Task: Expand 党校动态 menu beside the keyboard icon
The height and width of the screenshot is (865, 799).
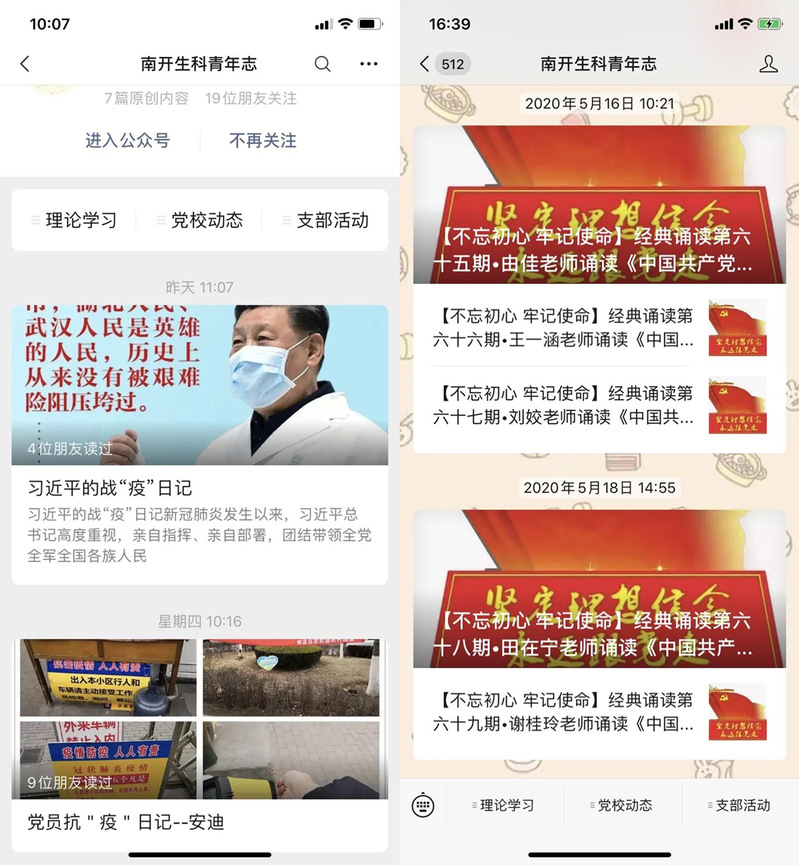Action: tap(624, 805)
